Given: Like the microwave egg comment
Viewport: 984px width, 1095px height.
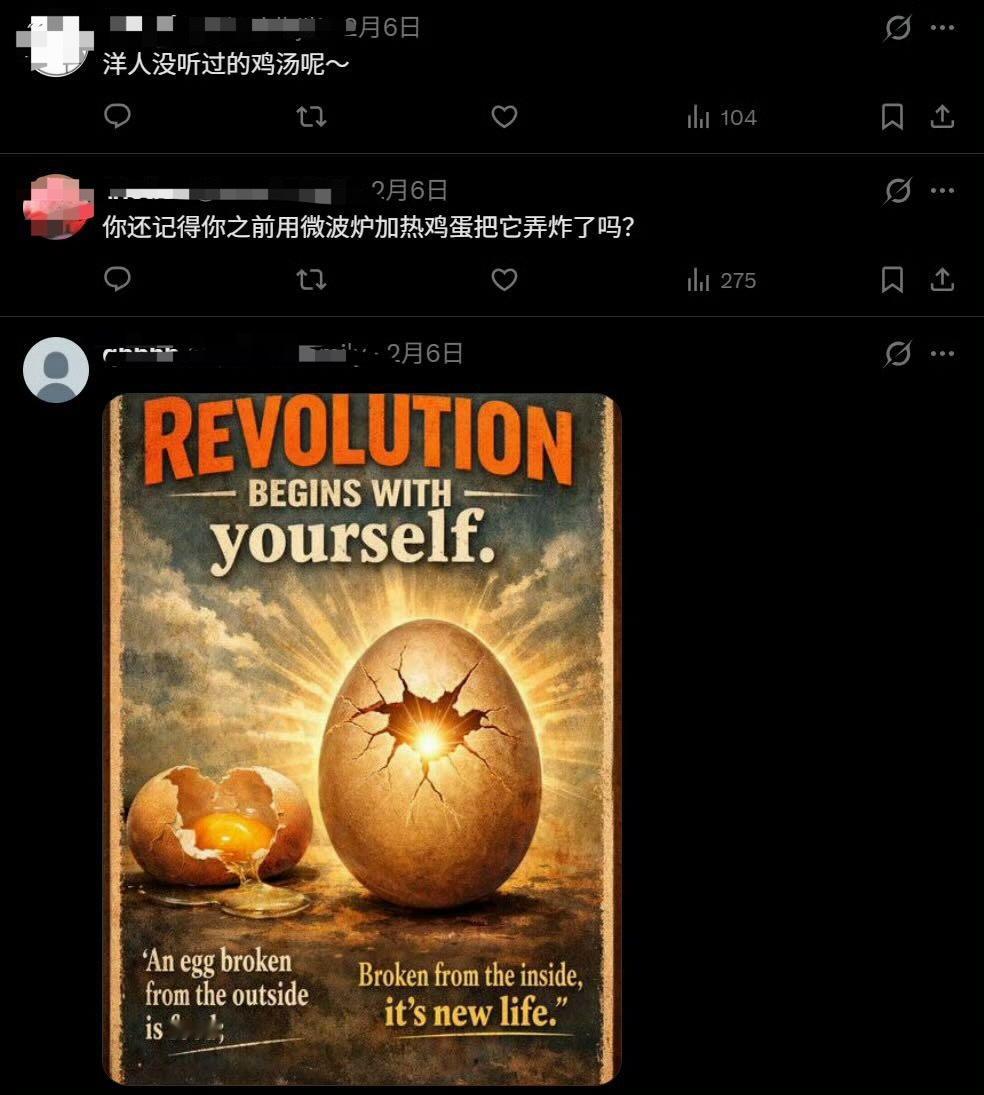Looking at the screenshot, I should point(504,280).
